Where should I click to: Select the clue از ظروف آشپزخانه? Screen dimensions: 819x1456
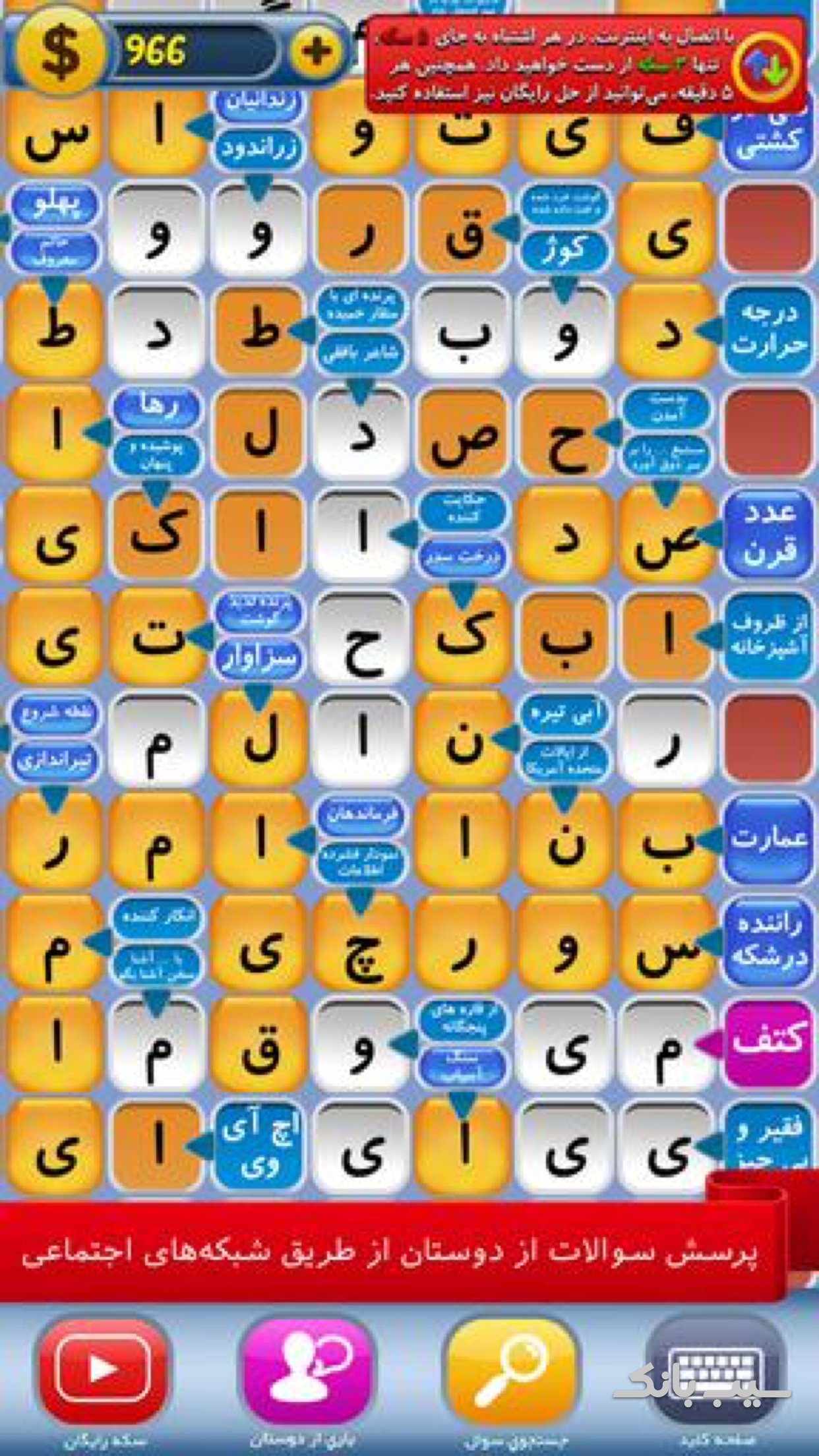coord(767,635)
